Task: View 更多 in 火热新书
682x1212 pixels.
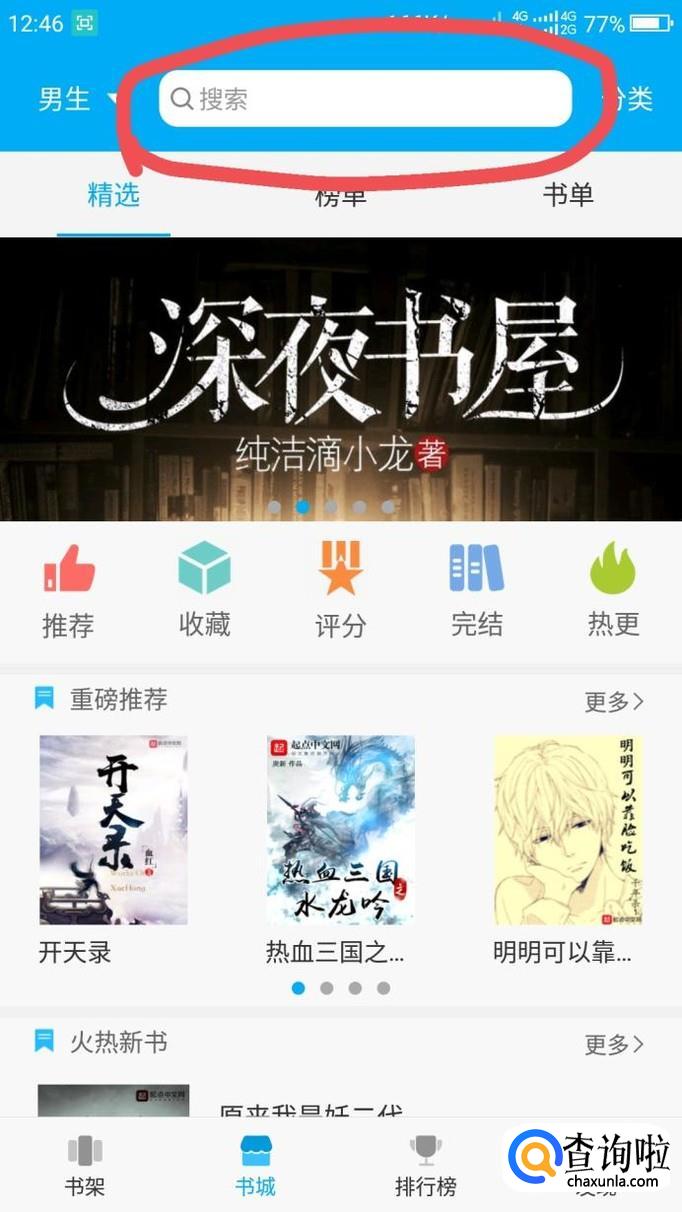Action: pos(614,1045)
